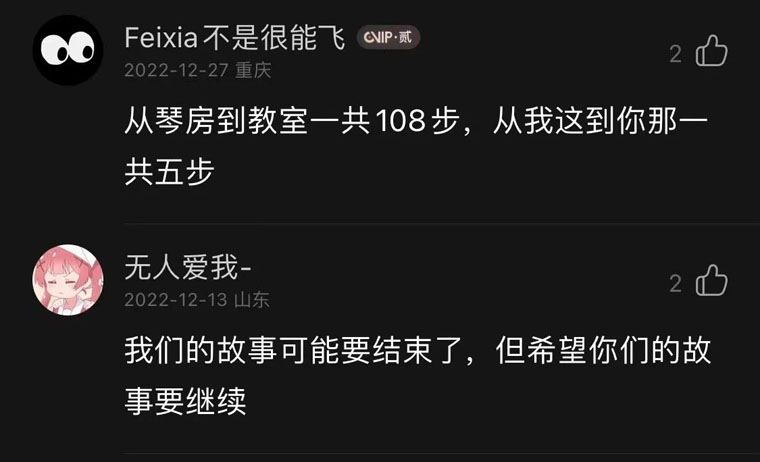Screen dimensions: 760x462
Task: Like the comment by Feixia不是很能飞
Action: tap(711, 51)
